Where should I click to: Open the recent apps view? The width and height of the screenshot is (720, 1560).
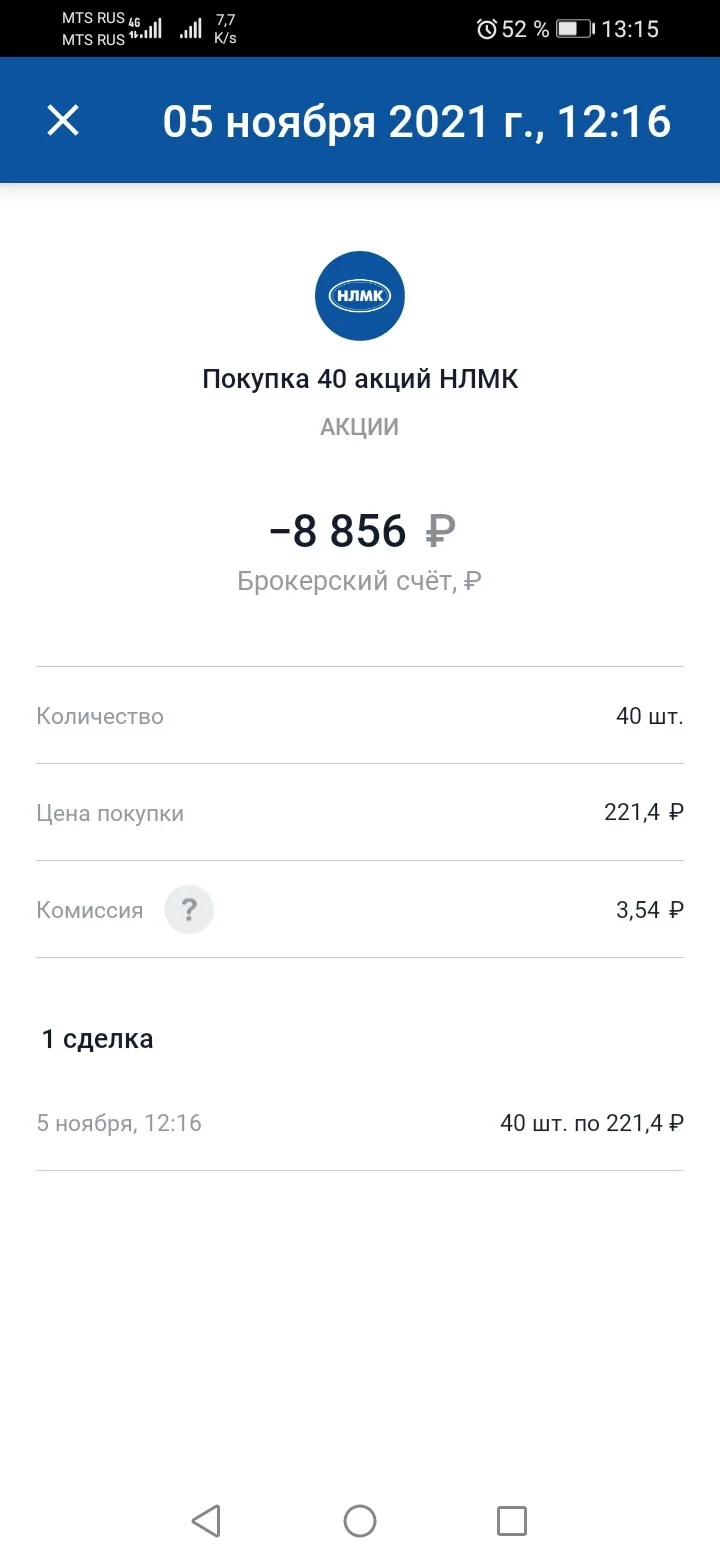point(512,1521)
